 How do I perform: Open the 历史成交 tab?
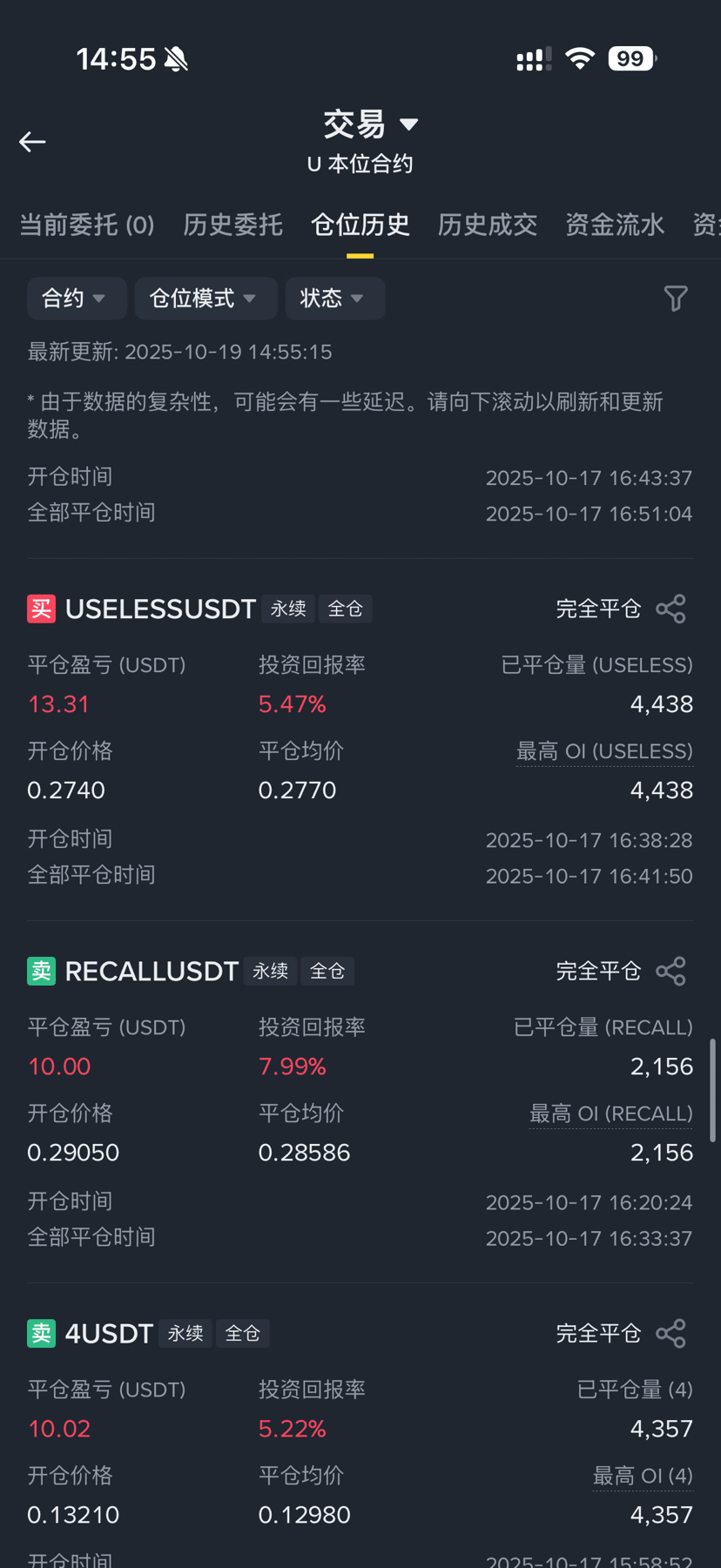pos(487,225)
